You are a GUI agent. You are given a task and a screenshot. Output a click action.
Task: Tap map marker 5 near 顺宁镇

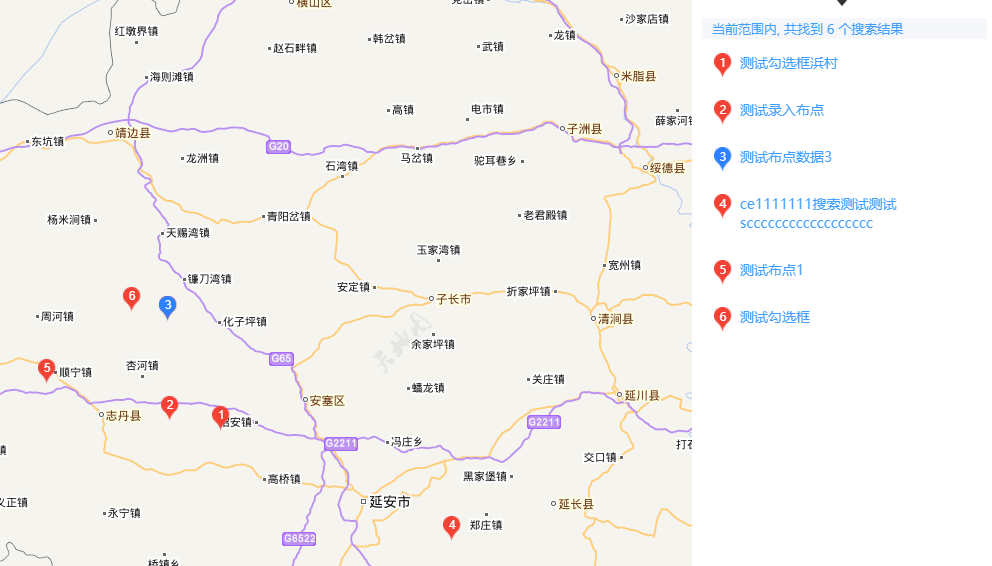[x=46, y=369]
